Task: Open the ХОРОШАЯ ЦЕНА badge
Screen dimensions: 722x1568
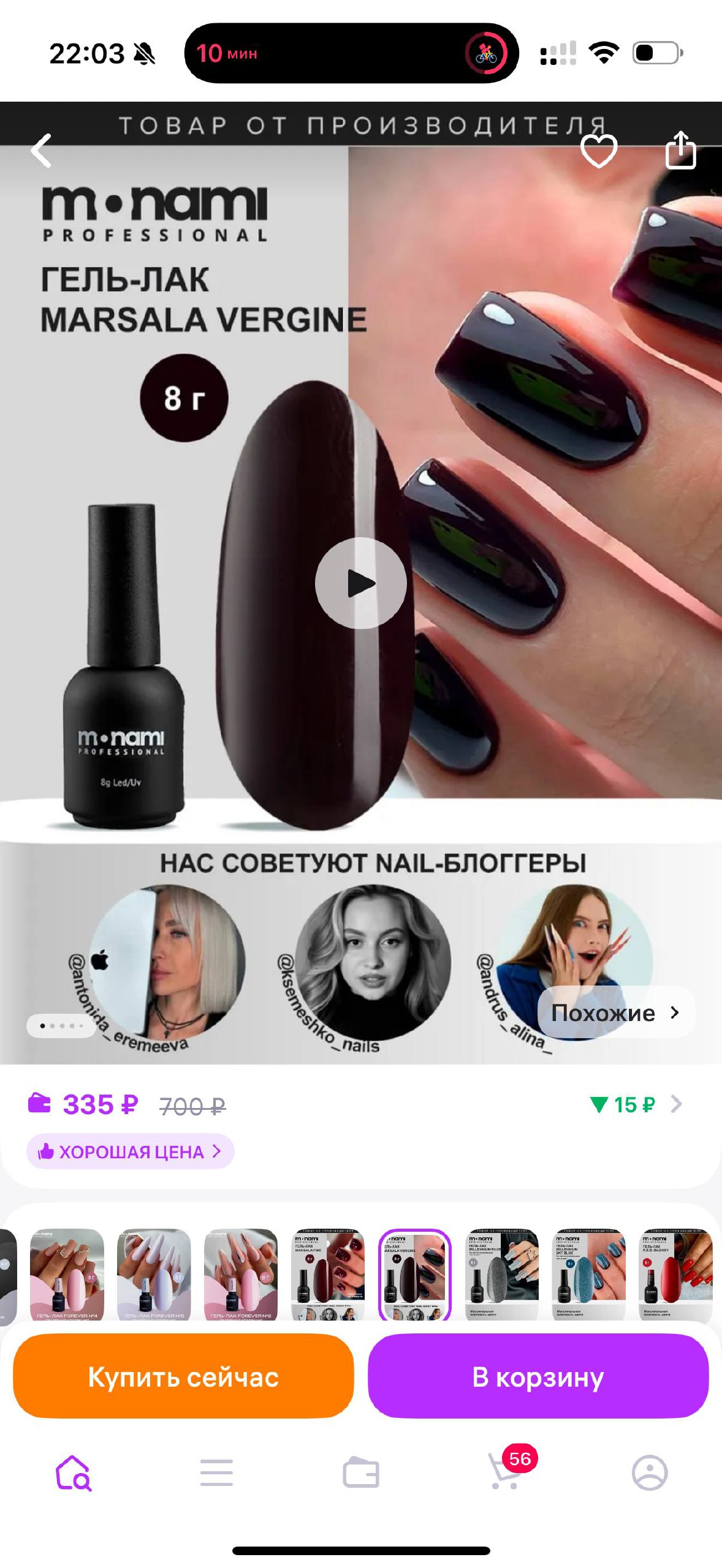Action: [130, 1151]
